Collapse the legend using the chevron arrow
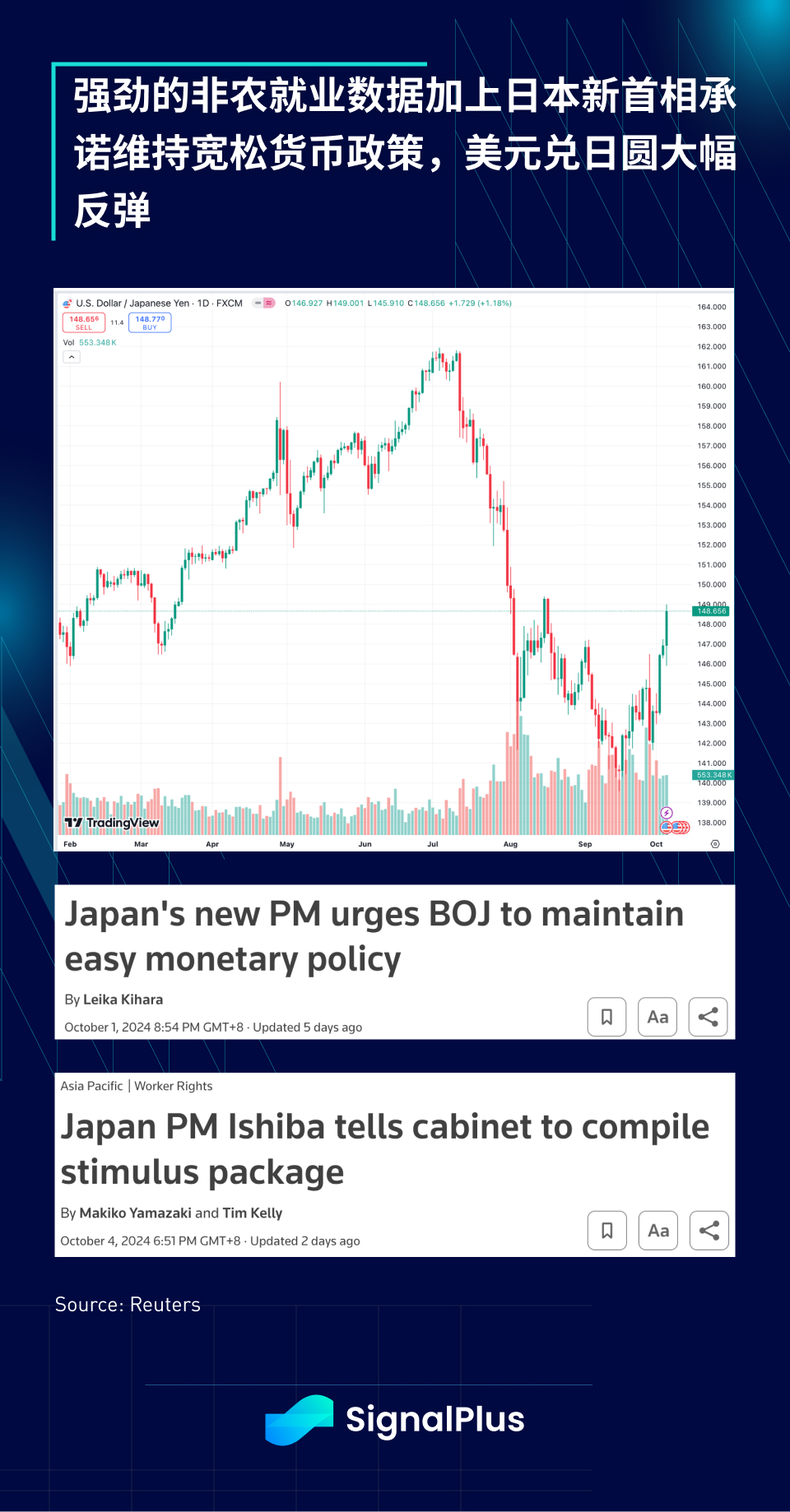Viewport: 790px width, 1512px height. pyautogui.click(x=72, y=356)
